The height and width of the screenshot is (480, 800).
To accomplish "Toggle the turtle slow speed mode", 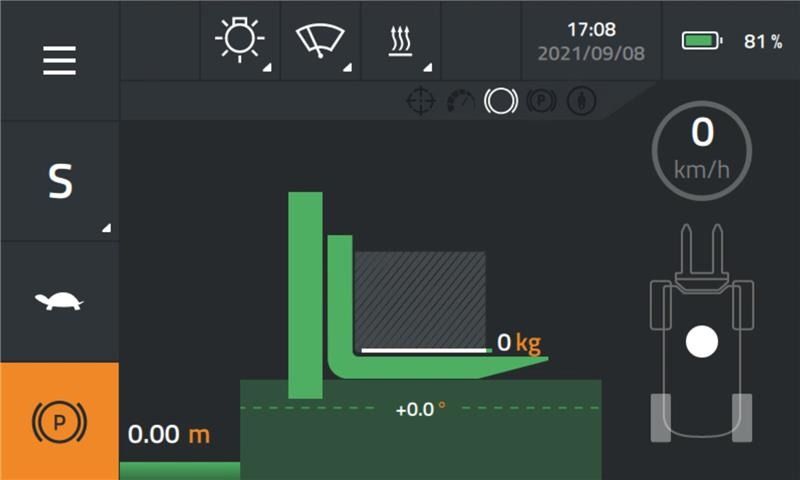I will point(59,301).
